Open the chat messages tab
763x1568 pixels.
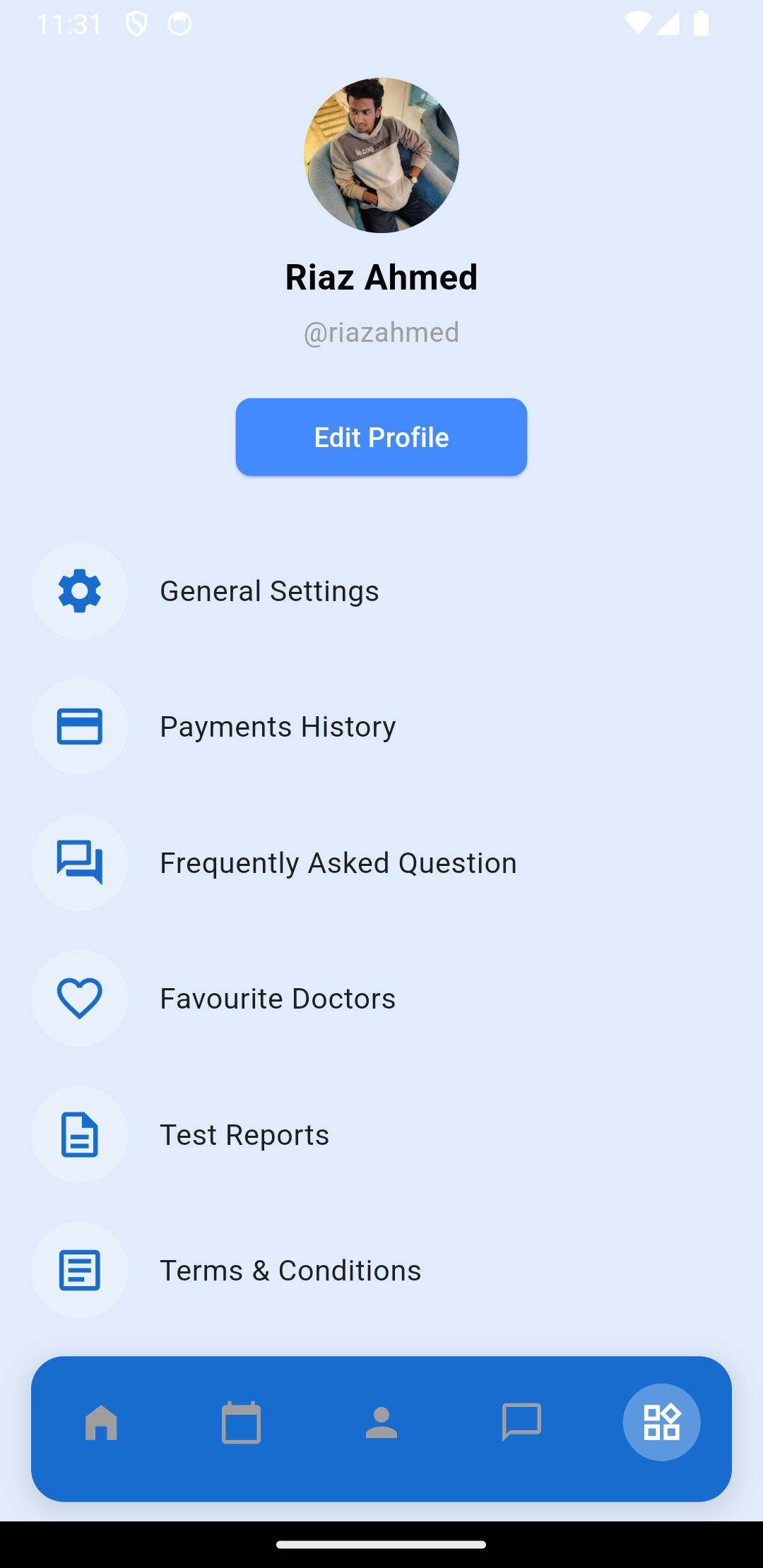521,1422
